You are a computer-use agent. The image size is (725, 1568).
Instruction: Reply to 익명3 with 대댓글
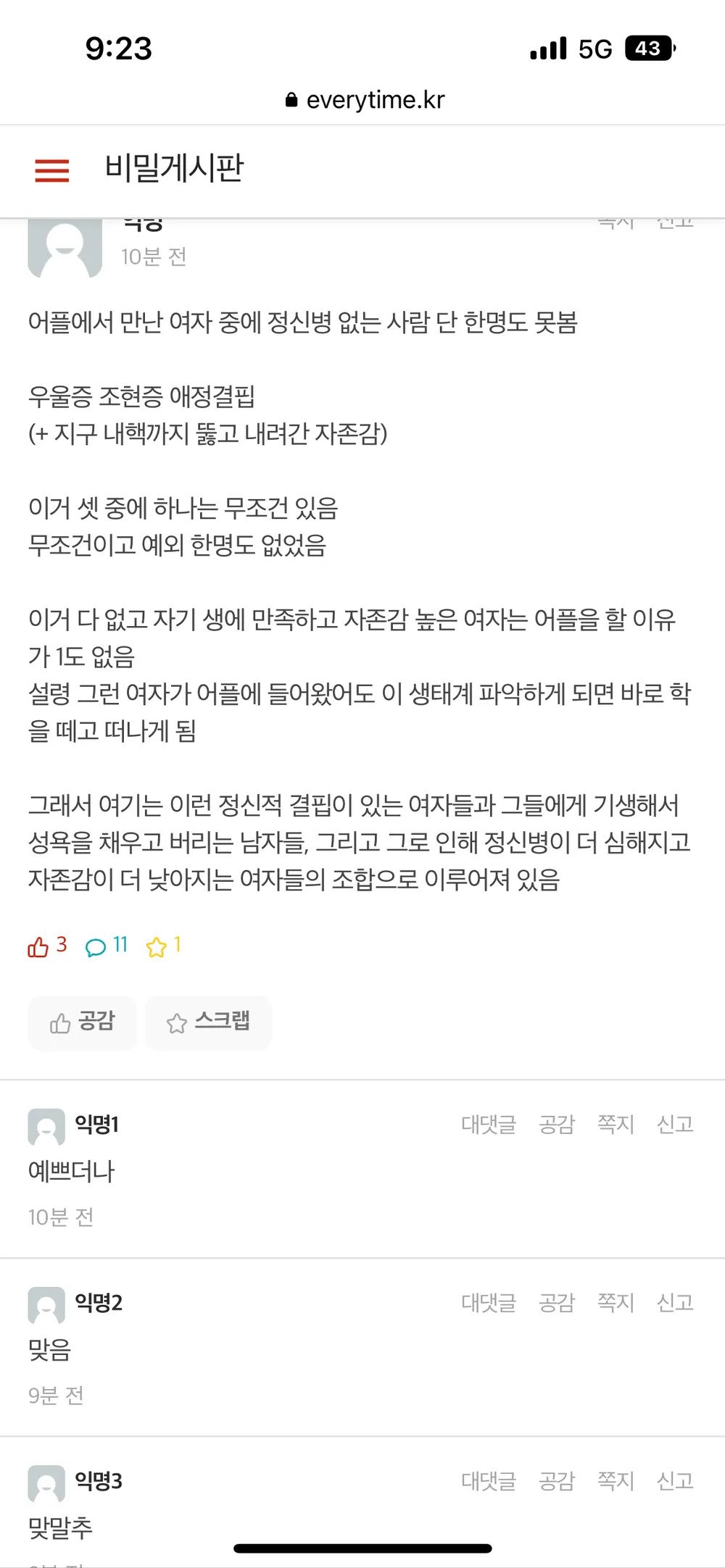point(489,1480)
